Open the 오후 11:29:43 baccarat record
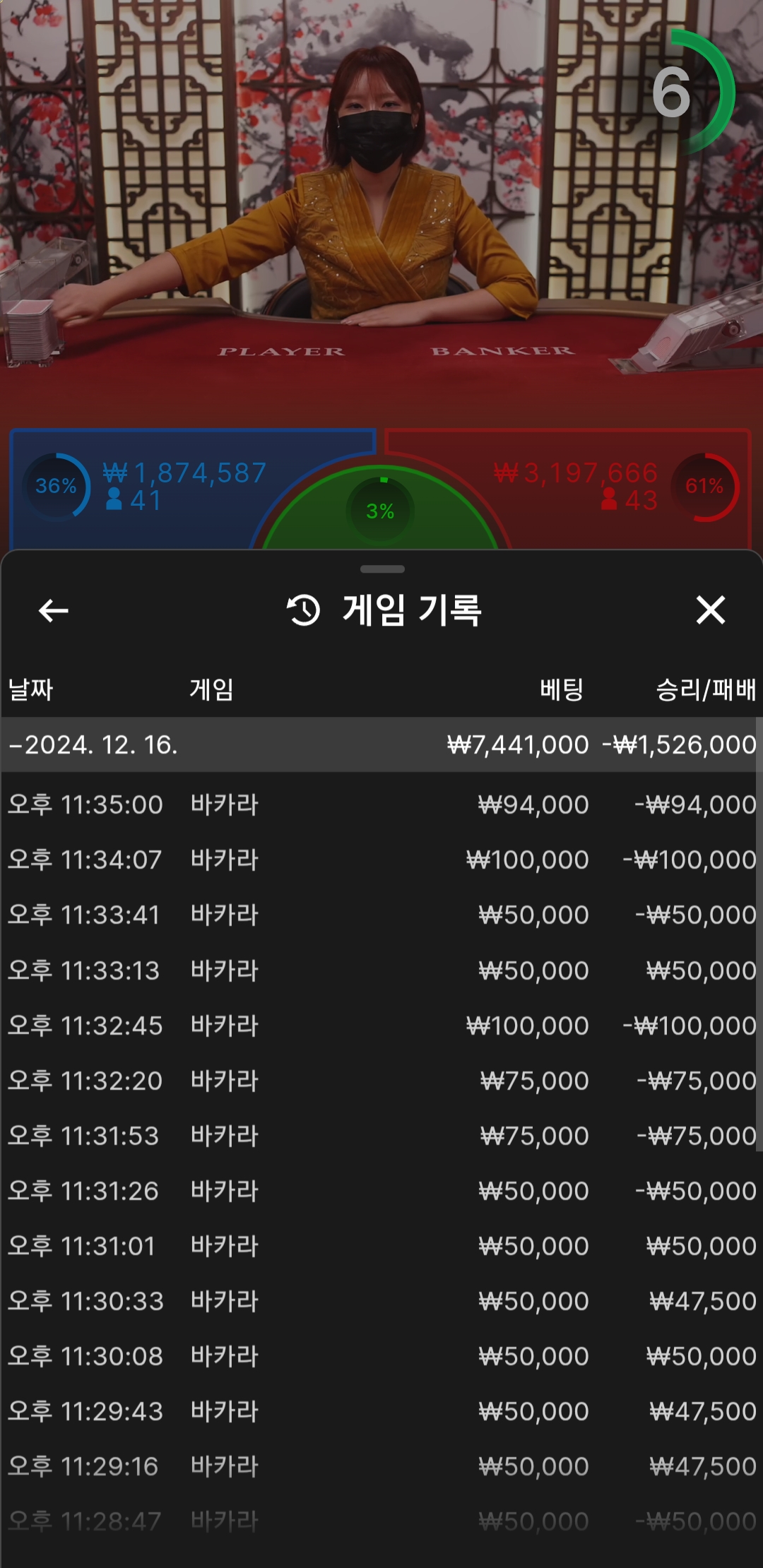 (x=381, y=1411)
